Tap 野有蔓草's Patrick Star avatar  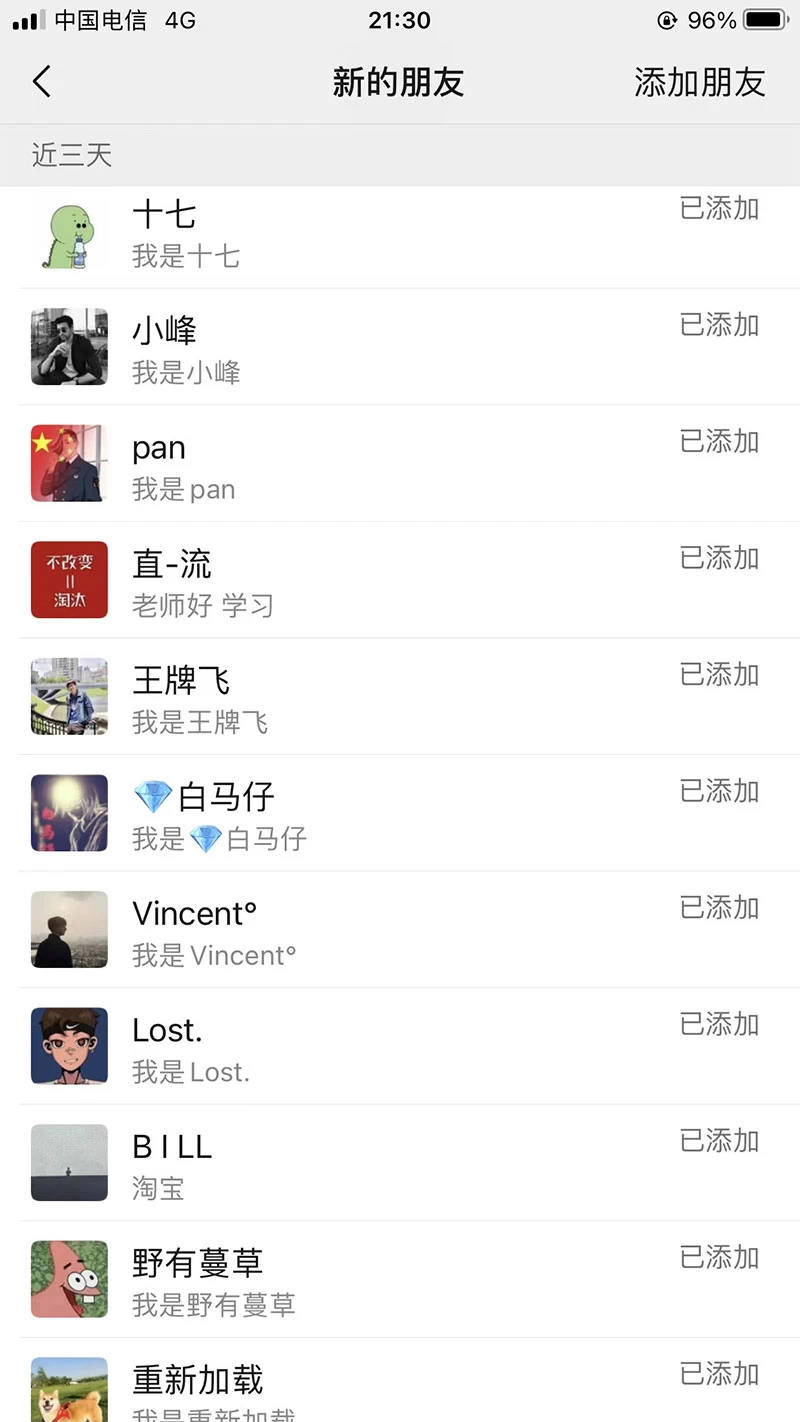pos(68,1279)
